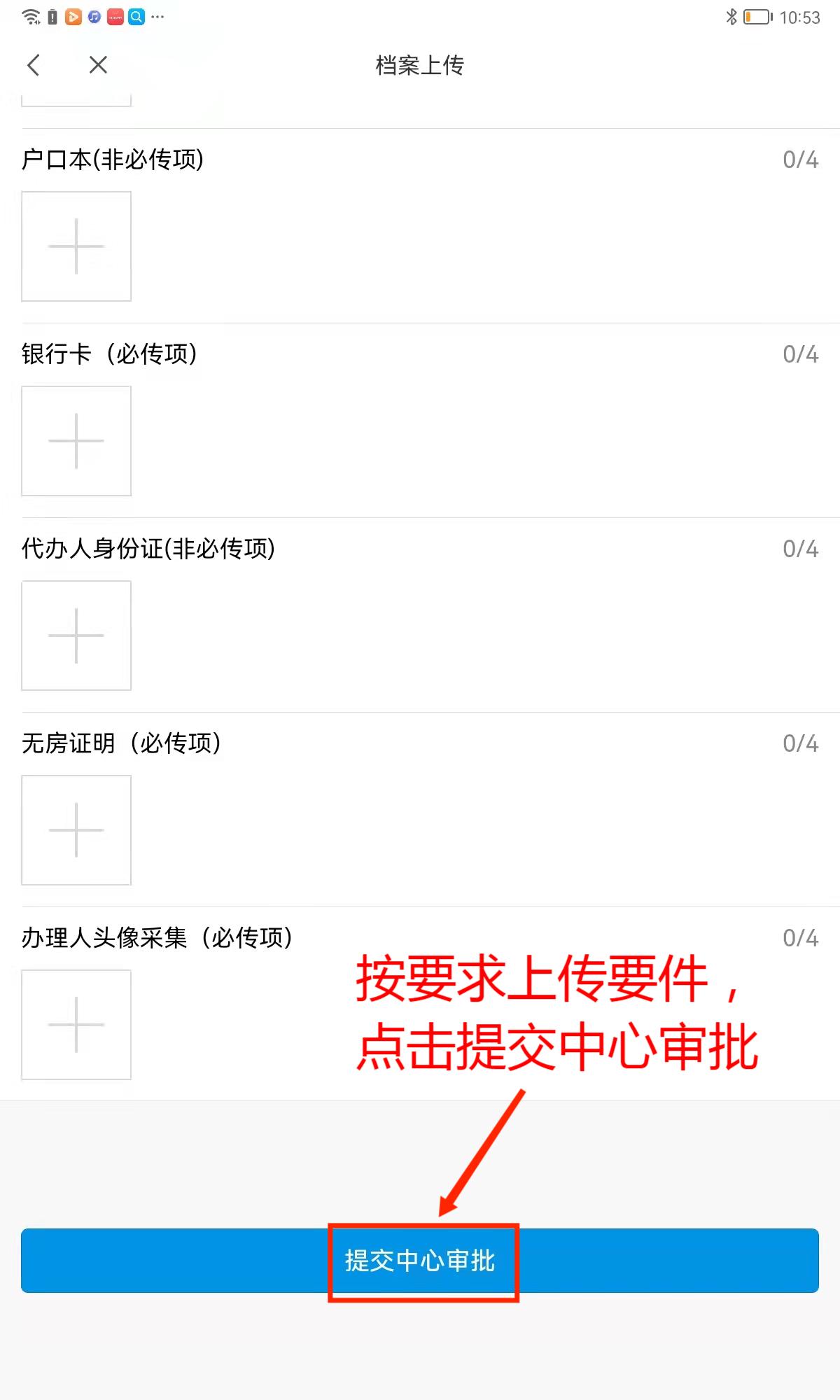Tap the 提交中心审批 button
Viewport: 840px width, 1400px height.
pos(420,1261)
